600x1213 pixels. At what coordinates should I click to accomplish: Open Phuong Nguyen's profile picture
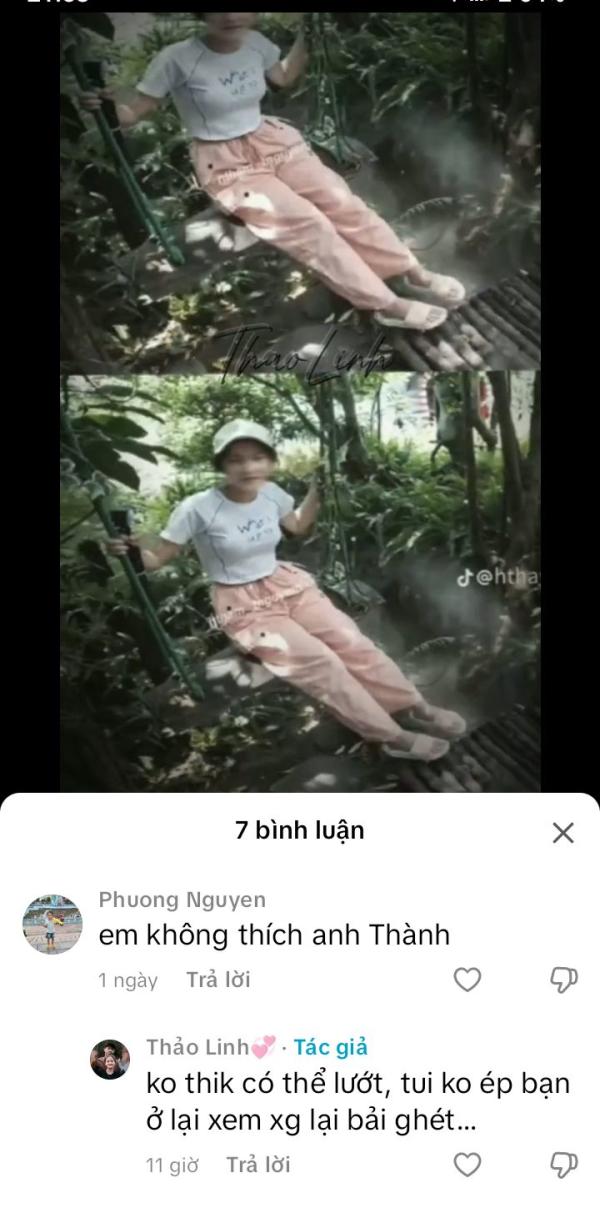click(x=52, y=925)
